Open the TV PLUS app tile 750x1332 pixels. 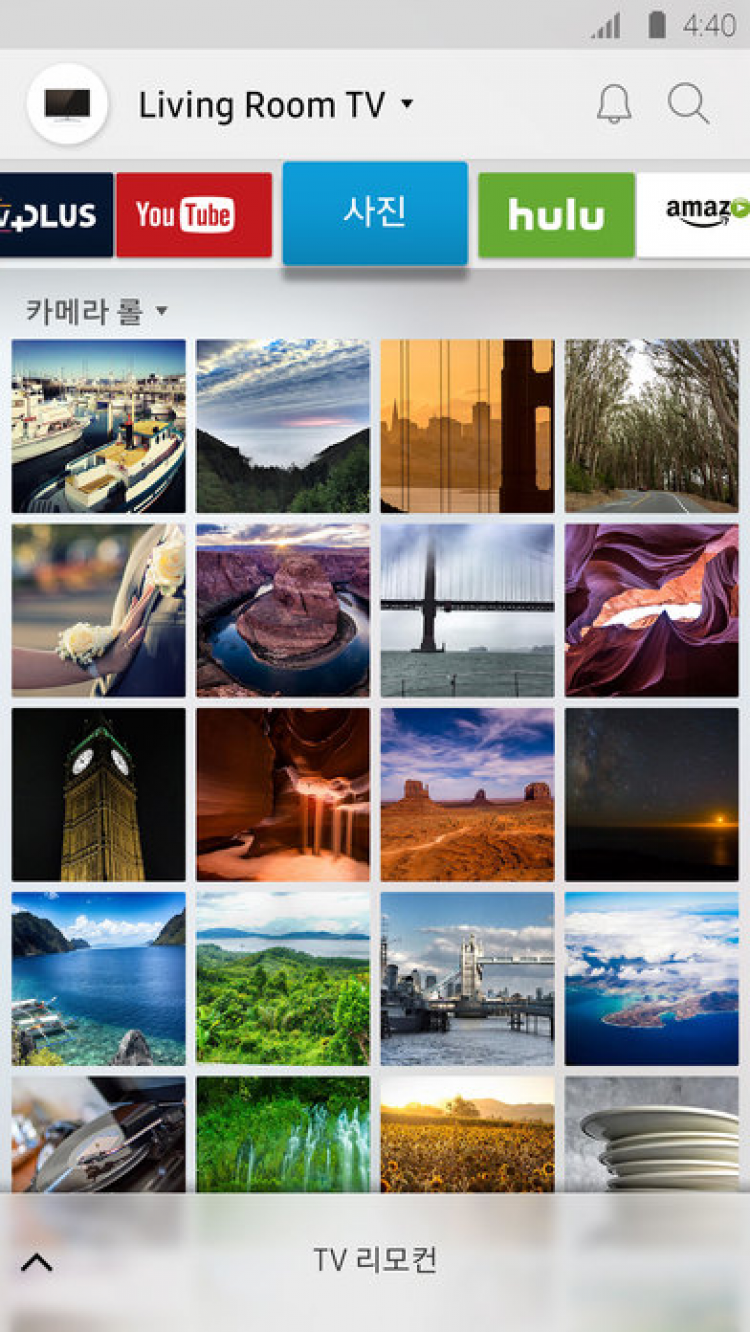point(56,215)
